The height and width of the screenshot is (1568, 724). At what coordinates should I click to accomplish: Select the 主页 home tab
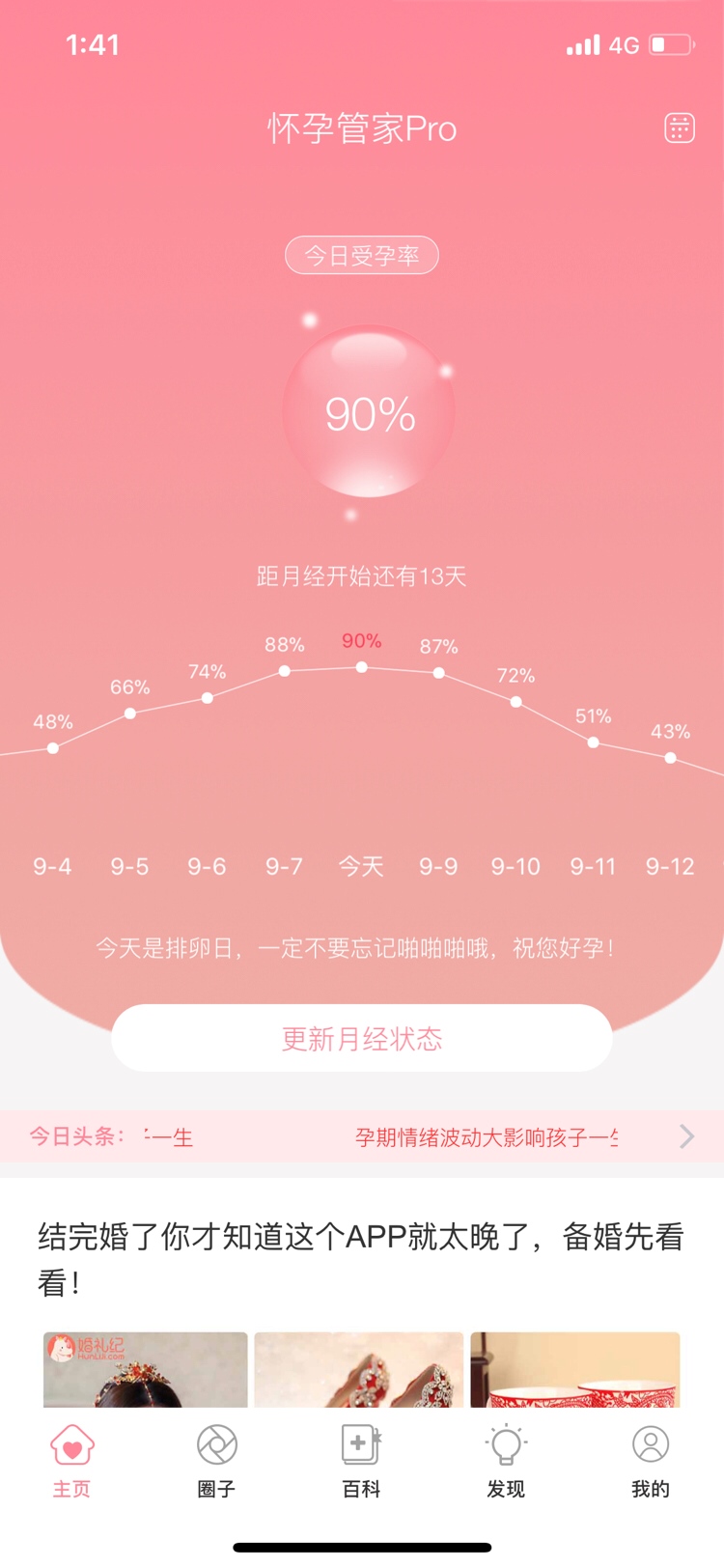pyautogui.click(x=71, y=1461)
